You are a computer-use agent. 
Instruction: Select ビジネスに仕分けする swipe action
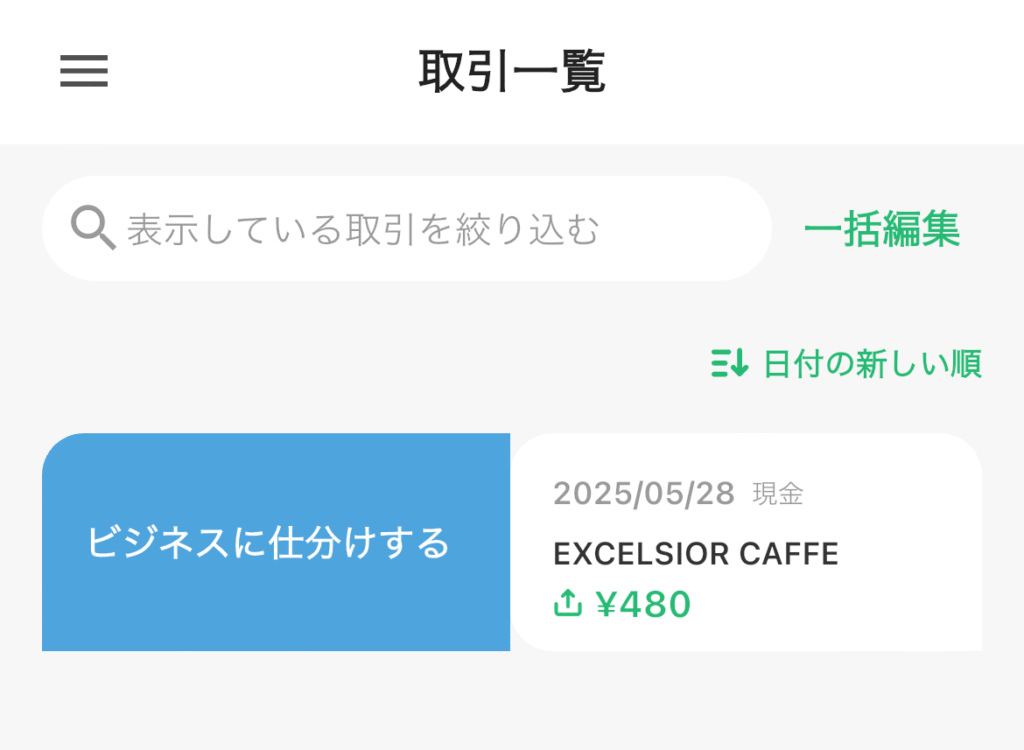click(x=270, y=543)
